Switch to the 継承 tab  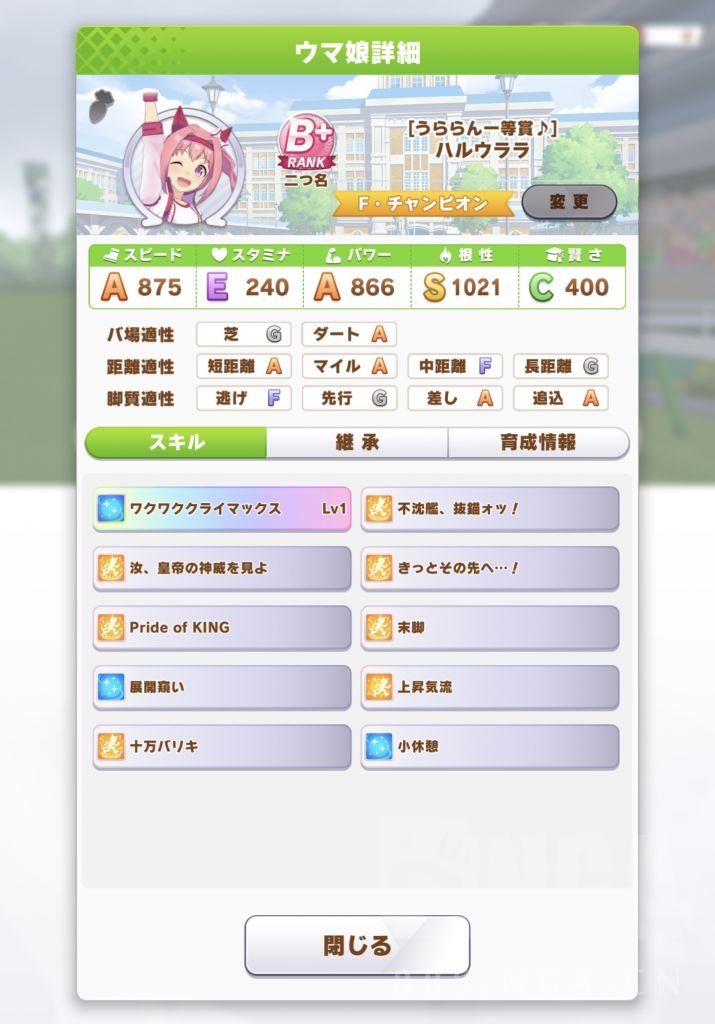357,442
